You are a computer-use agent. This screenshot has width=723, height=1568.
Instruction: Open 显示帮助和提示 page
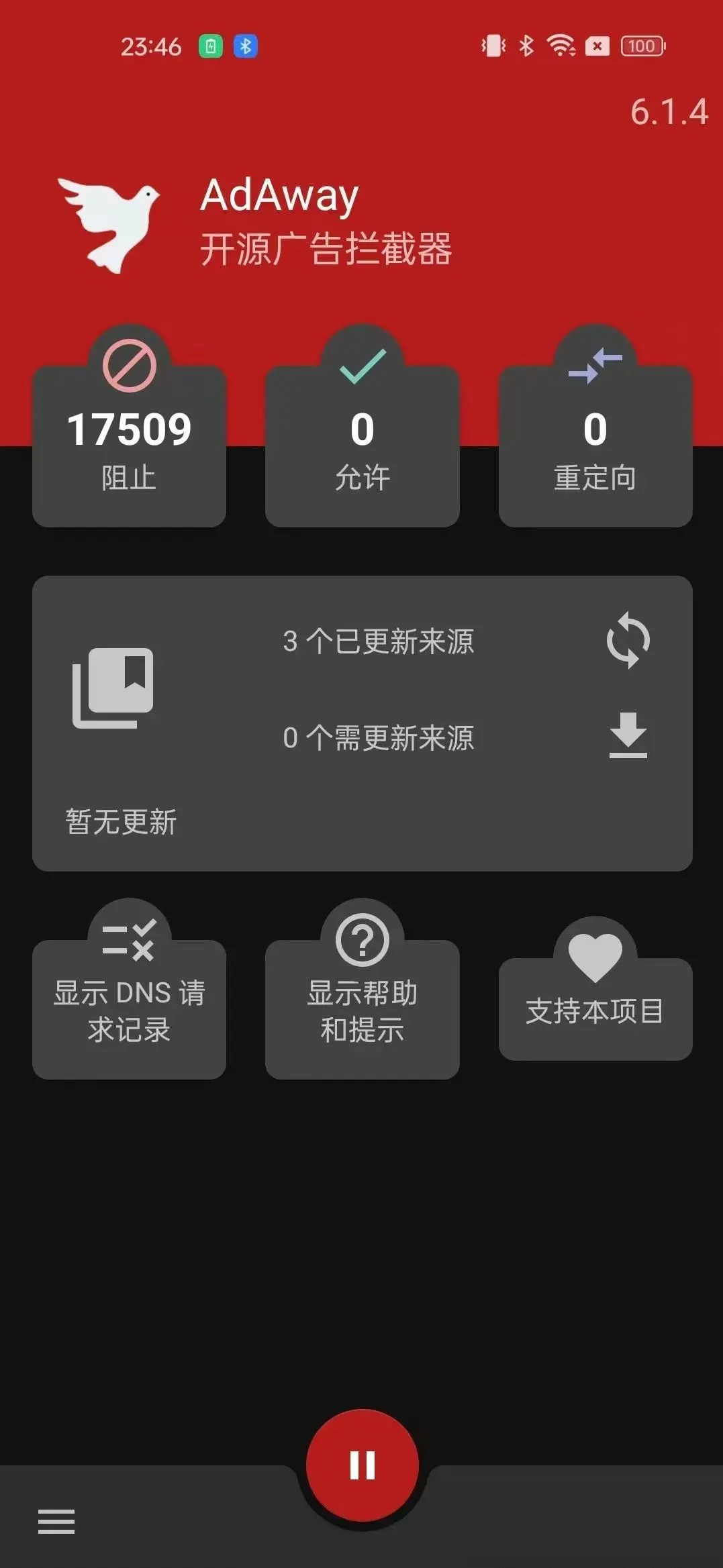(362, 1010)
